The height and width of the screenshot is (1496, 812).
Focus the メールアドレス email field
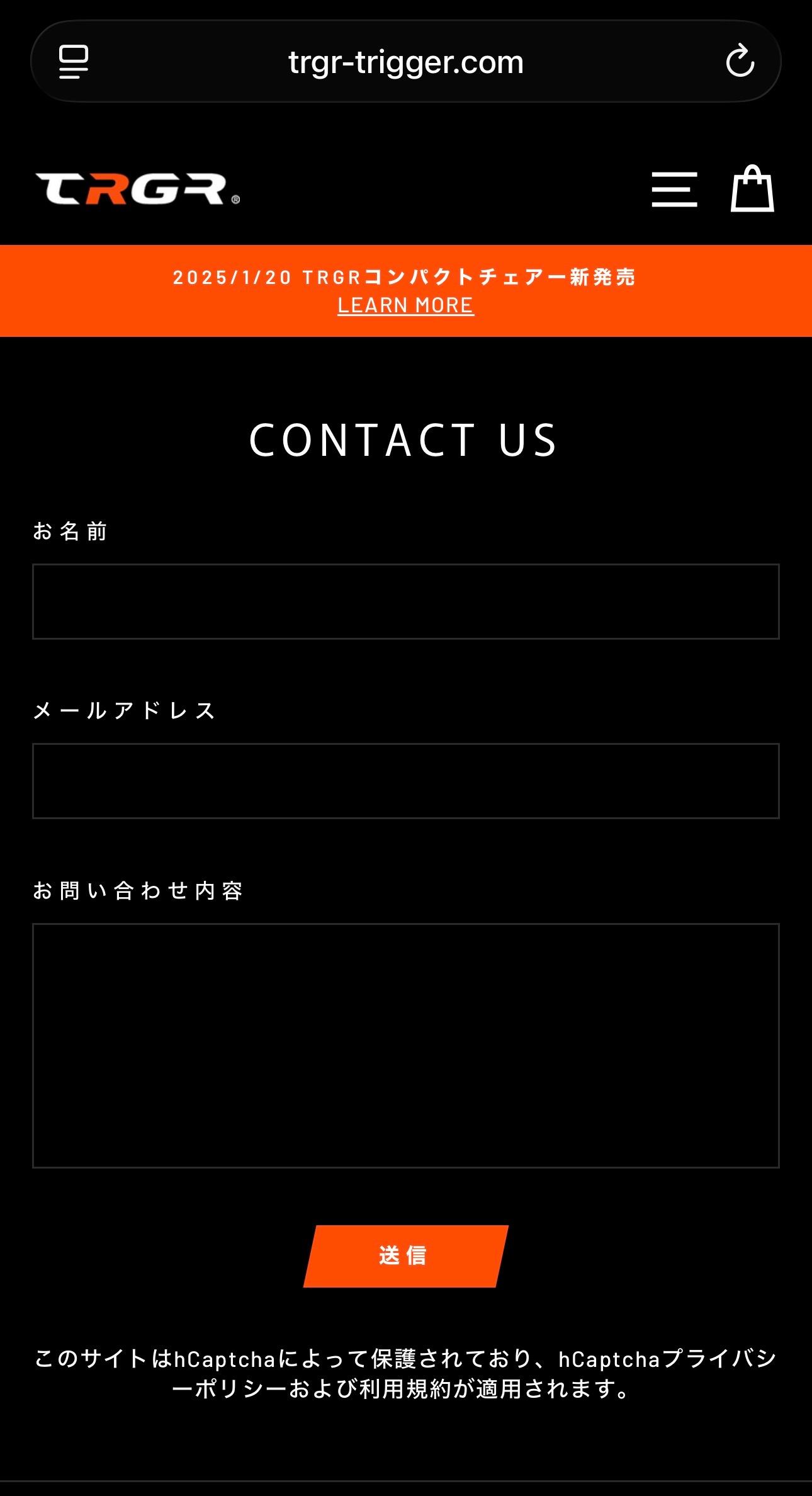406,781
